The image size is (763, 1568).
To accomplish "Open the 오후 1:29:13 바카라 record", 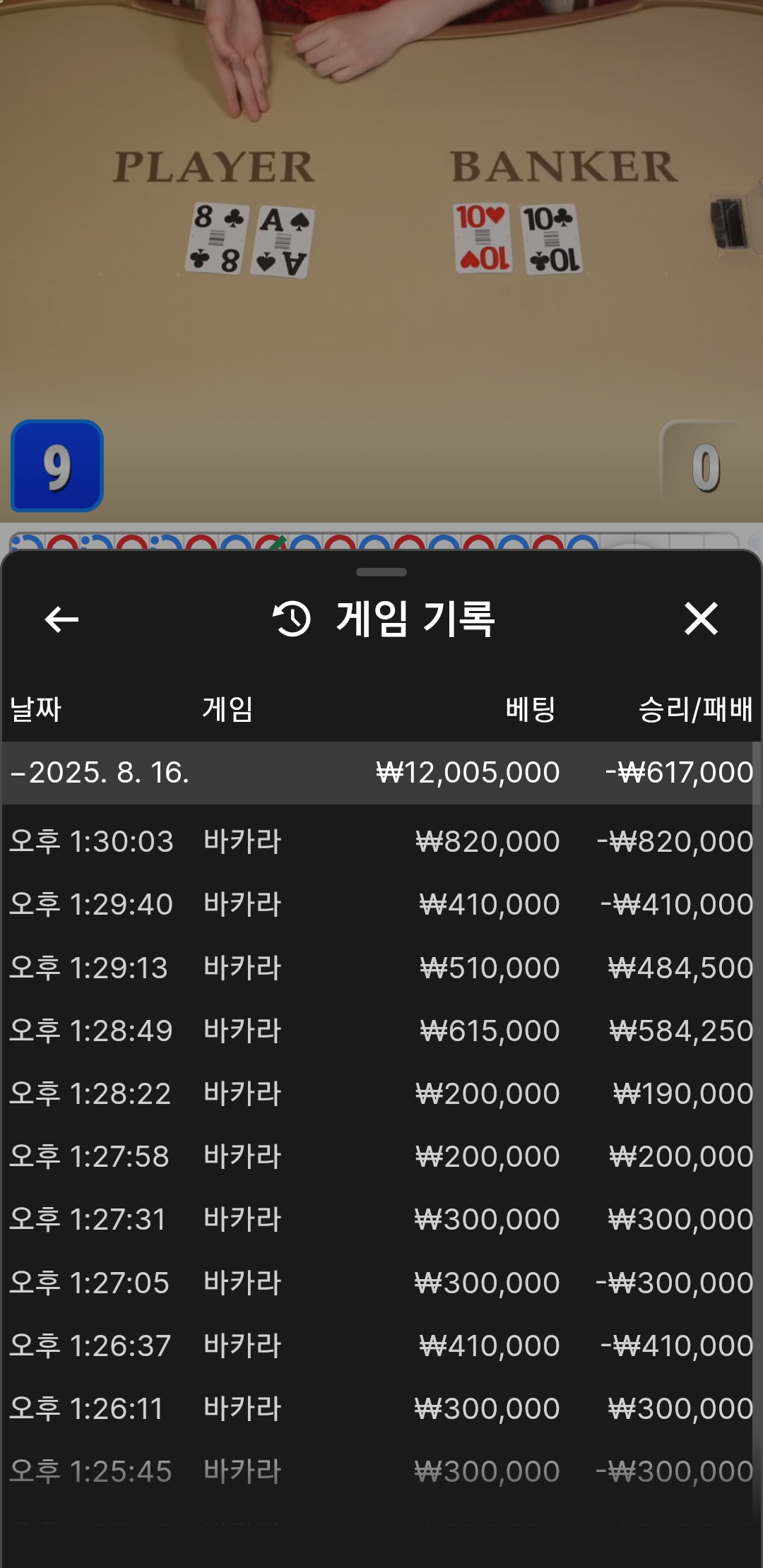I will point(380,968).
